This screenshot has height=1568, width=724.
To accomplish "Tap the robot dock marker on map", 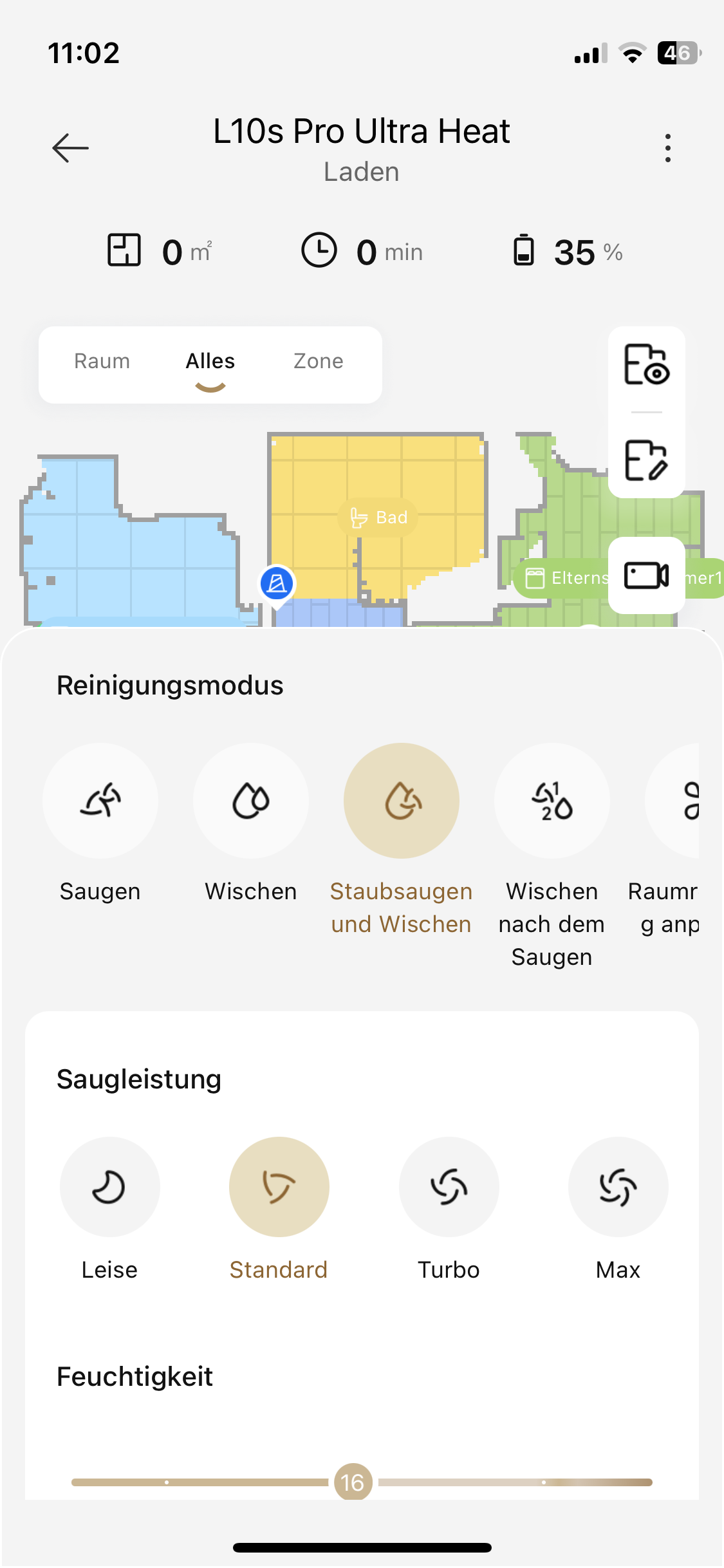I will point(277,584).
